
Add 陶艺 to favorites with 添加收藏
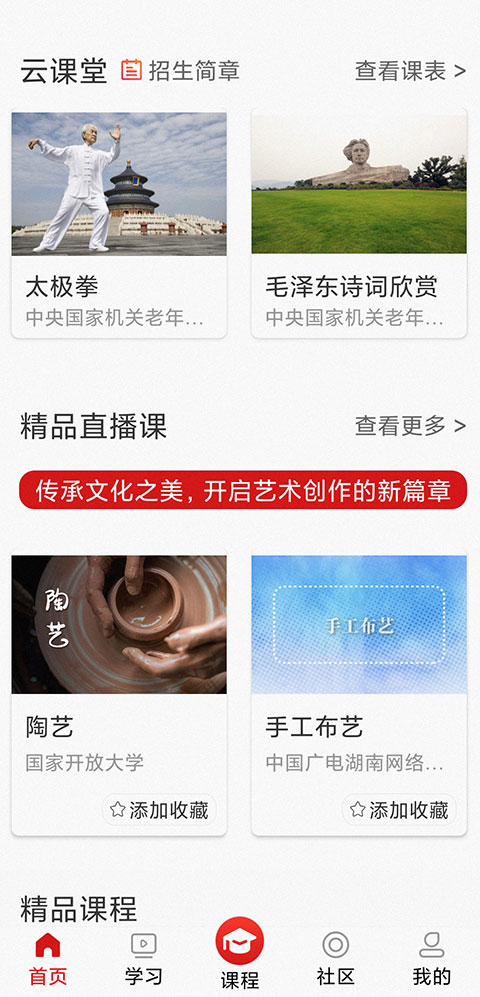coord(159,810)
